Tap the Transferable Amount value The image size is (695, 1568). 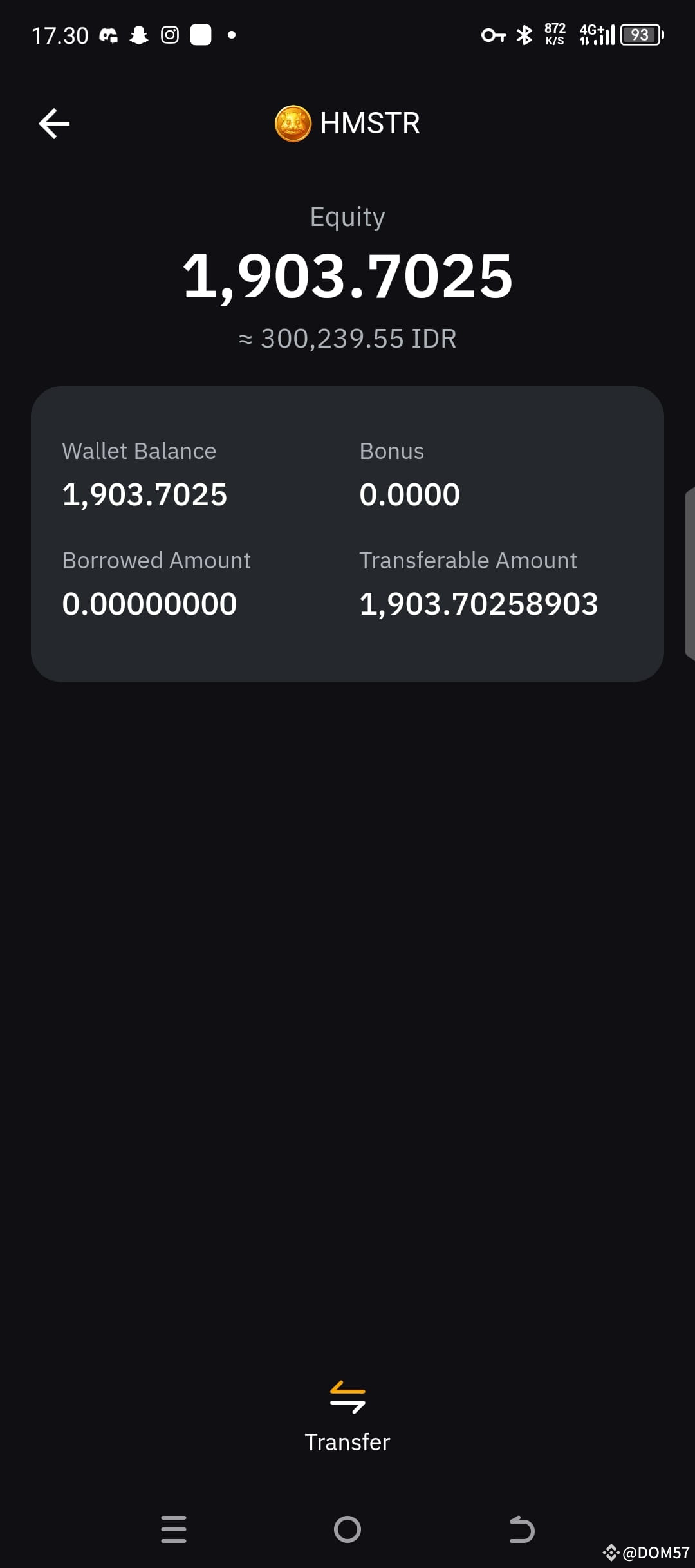tap(479, 603)
